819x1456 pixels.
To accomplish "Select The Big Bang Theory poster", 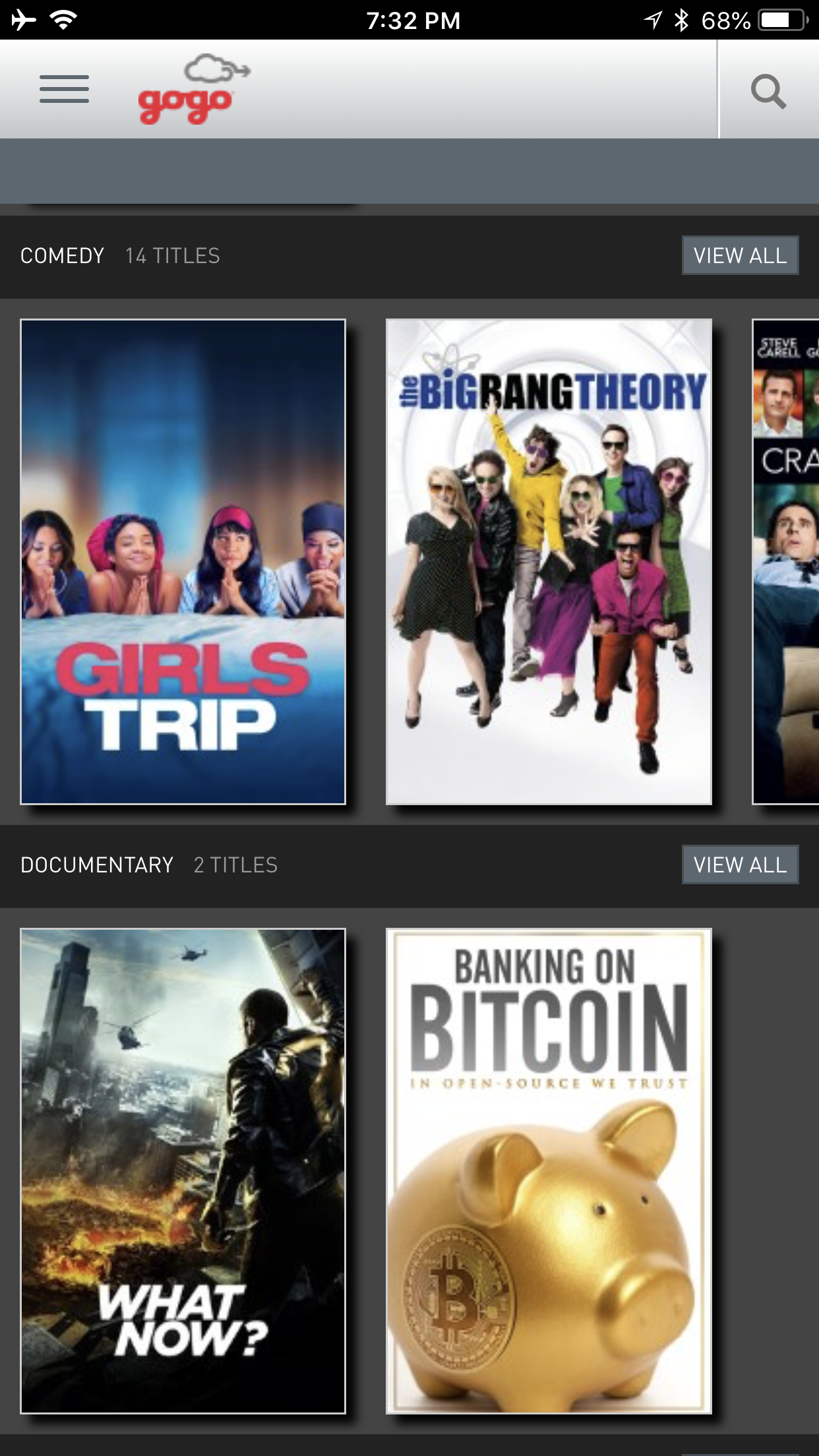I will coord(549,562).
